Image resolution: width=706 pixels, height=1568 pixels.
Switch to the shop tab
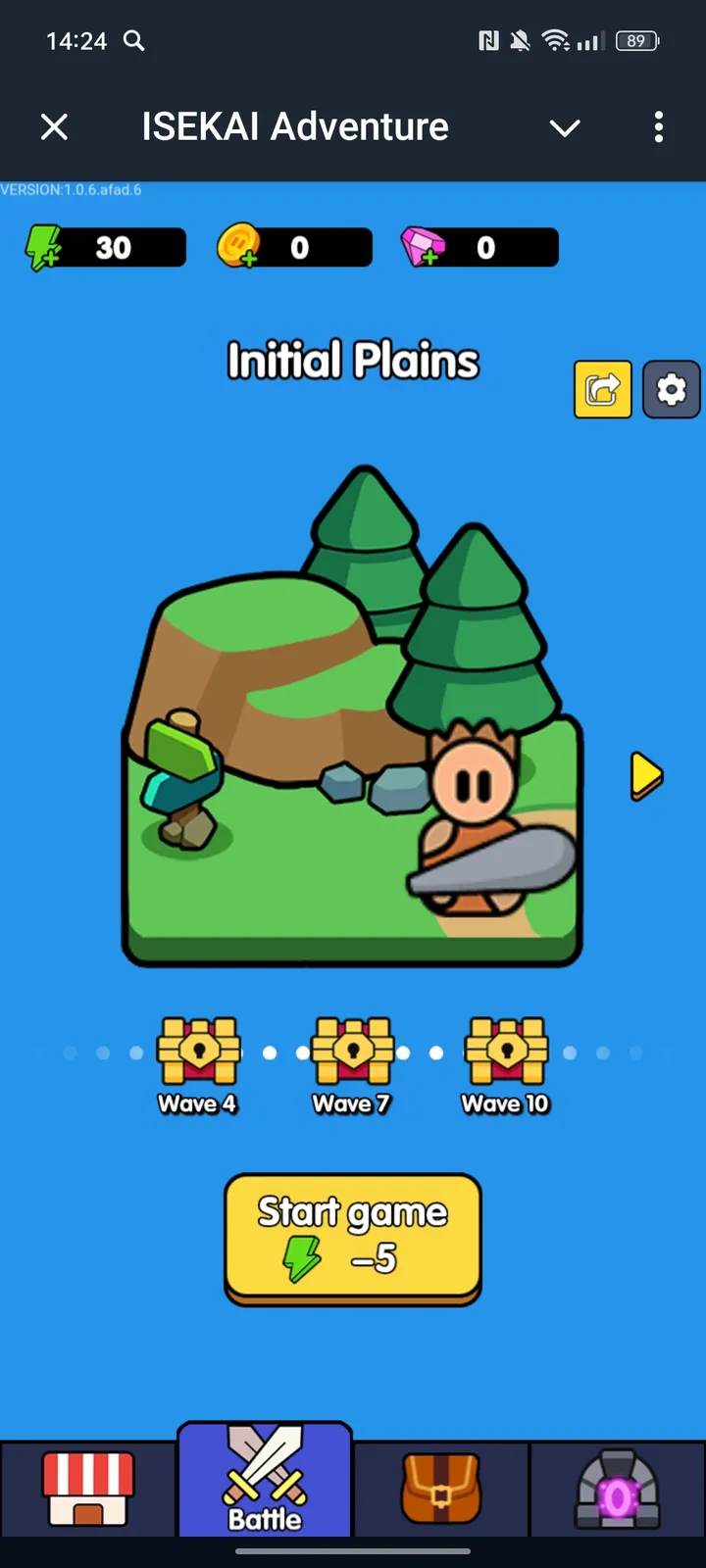(88, 1490)
